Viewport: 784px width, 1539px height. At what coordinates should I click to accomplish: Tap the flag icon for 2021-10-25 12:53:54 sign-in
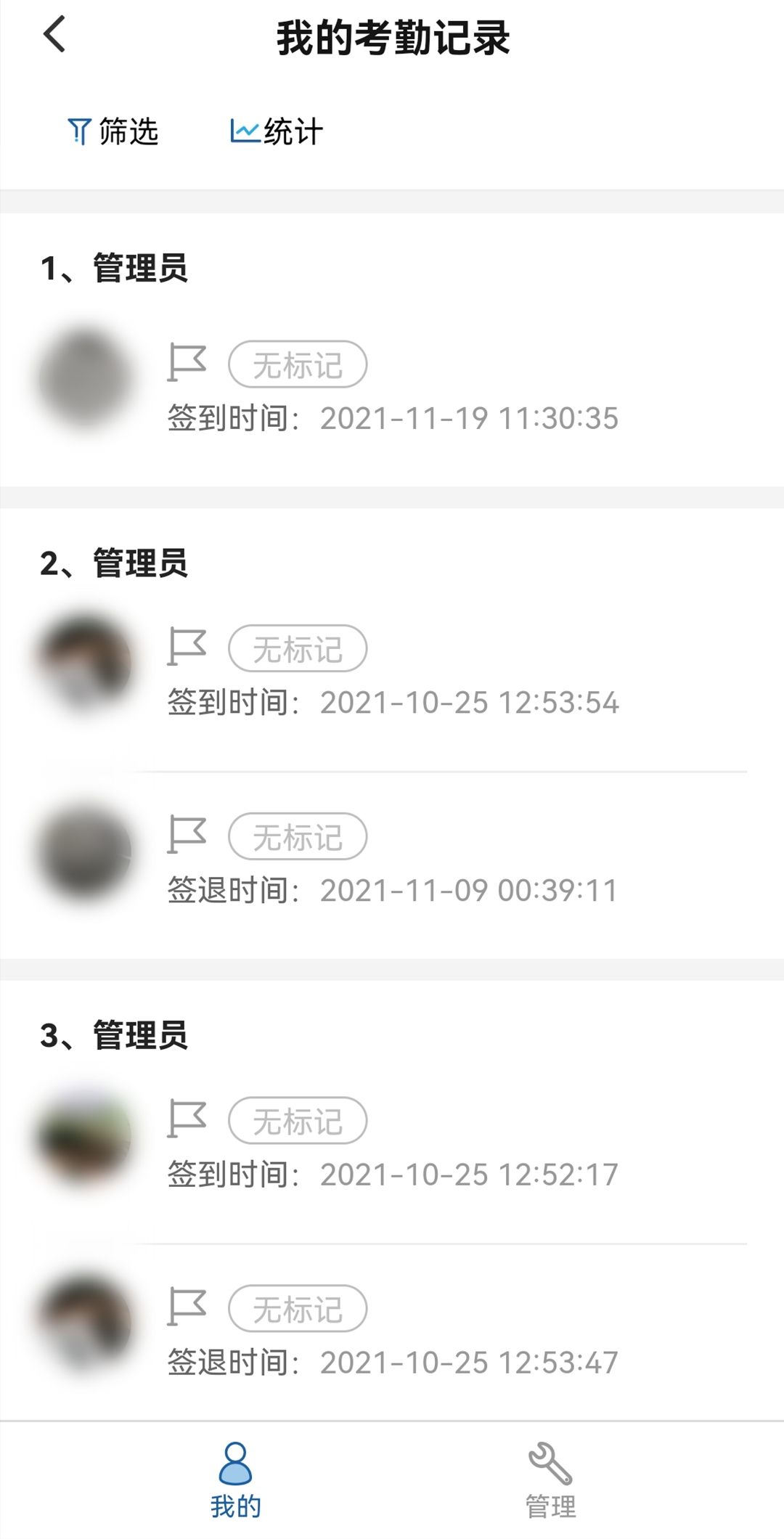click(x=187, y=647)
